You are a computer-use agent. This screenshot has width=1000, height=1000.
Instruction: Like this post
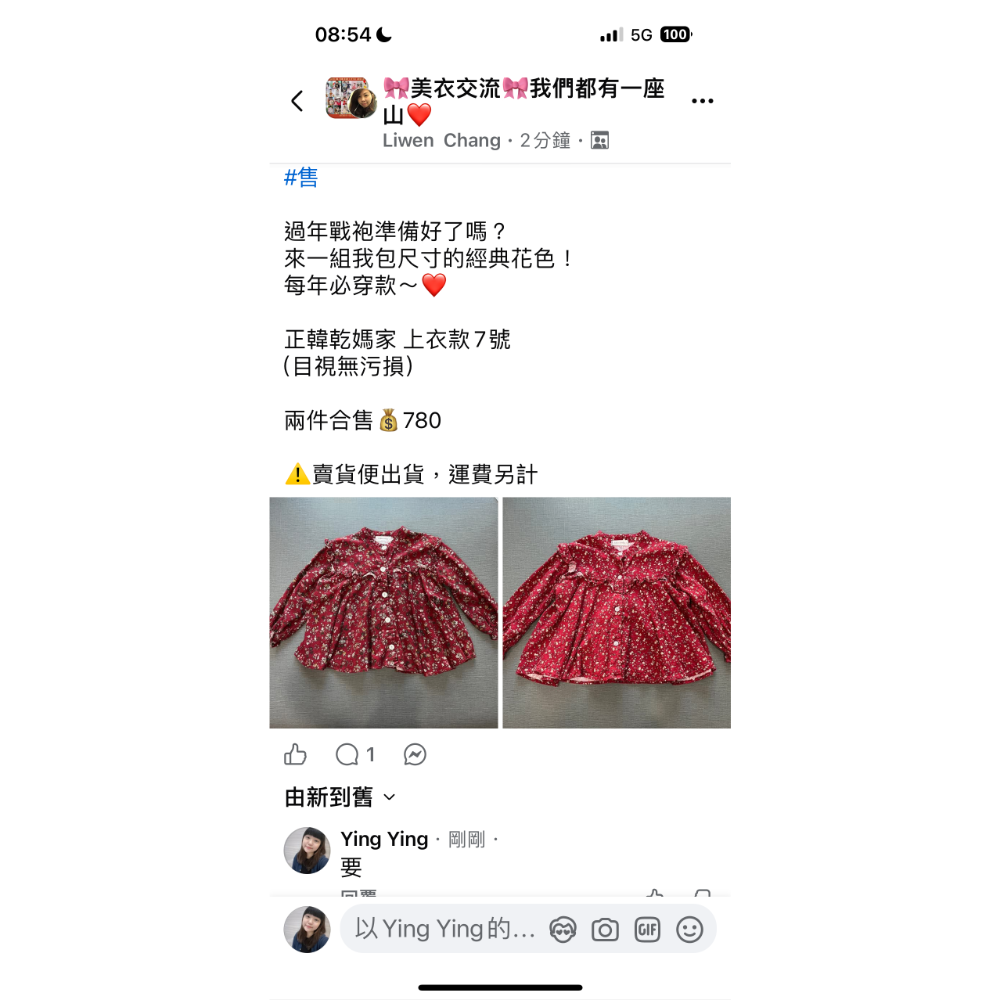tap(296, 754)
